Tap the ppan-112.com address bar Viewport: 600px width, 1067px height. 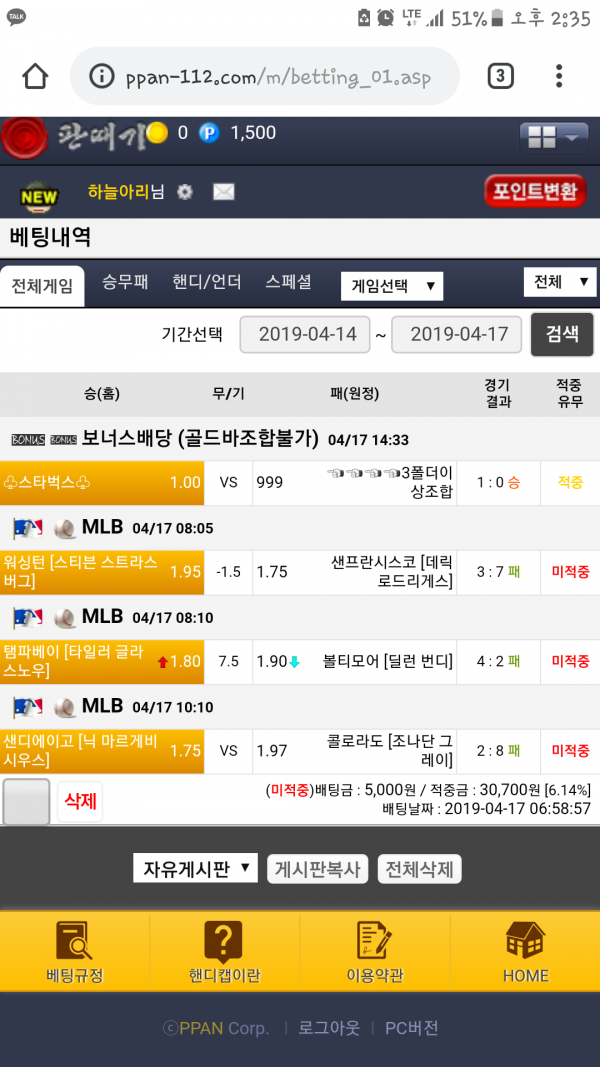[265, 77]
